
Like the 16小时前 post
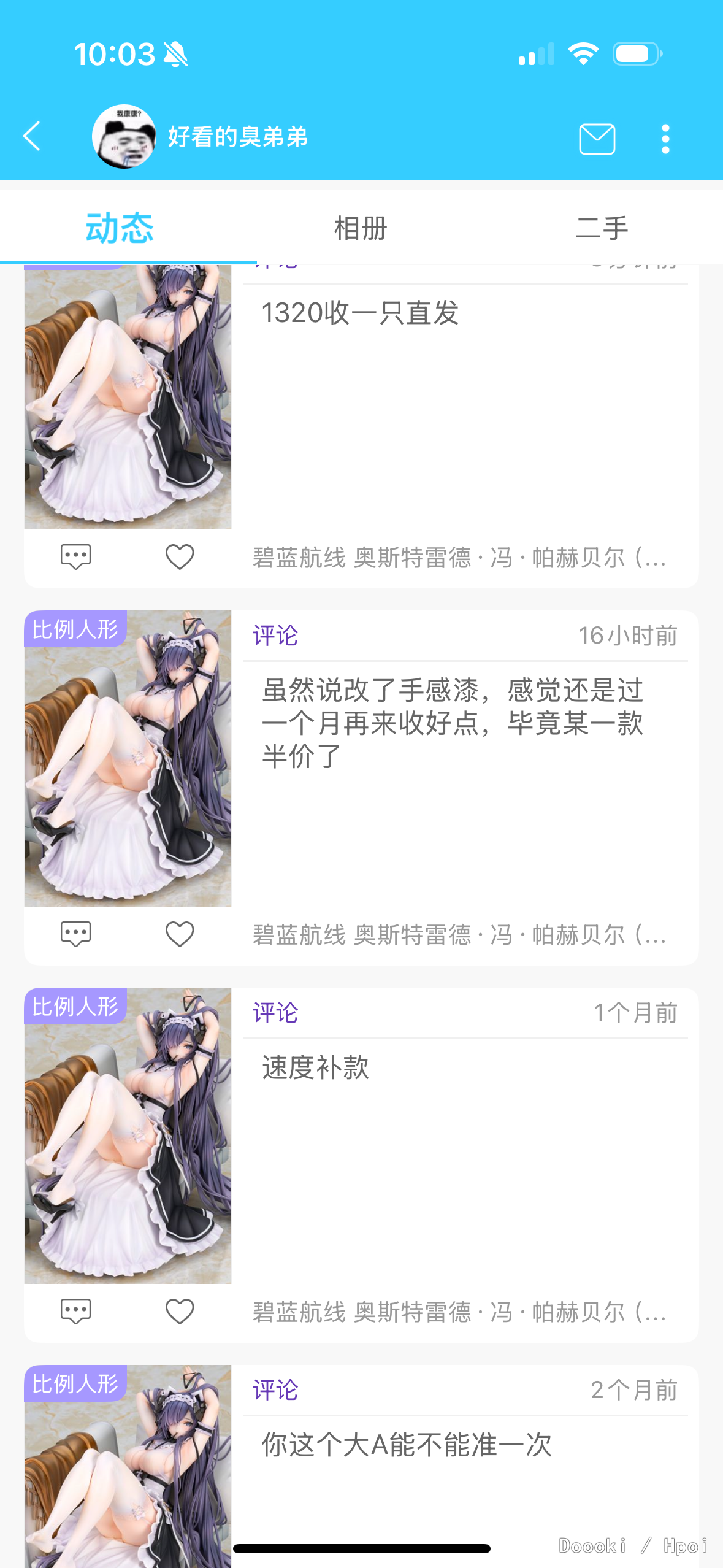180,934
